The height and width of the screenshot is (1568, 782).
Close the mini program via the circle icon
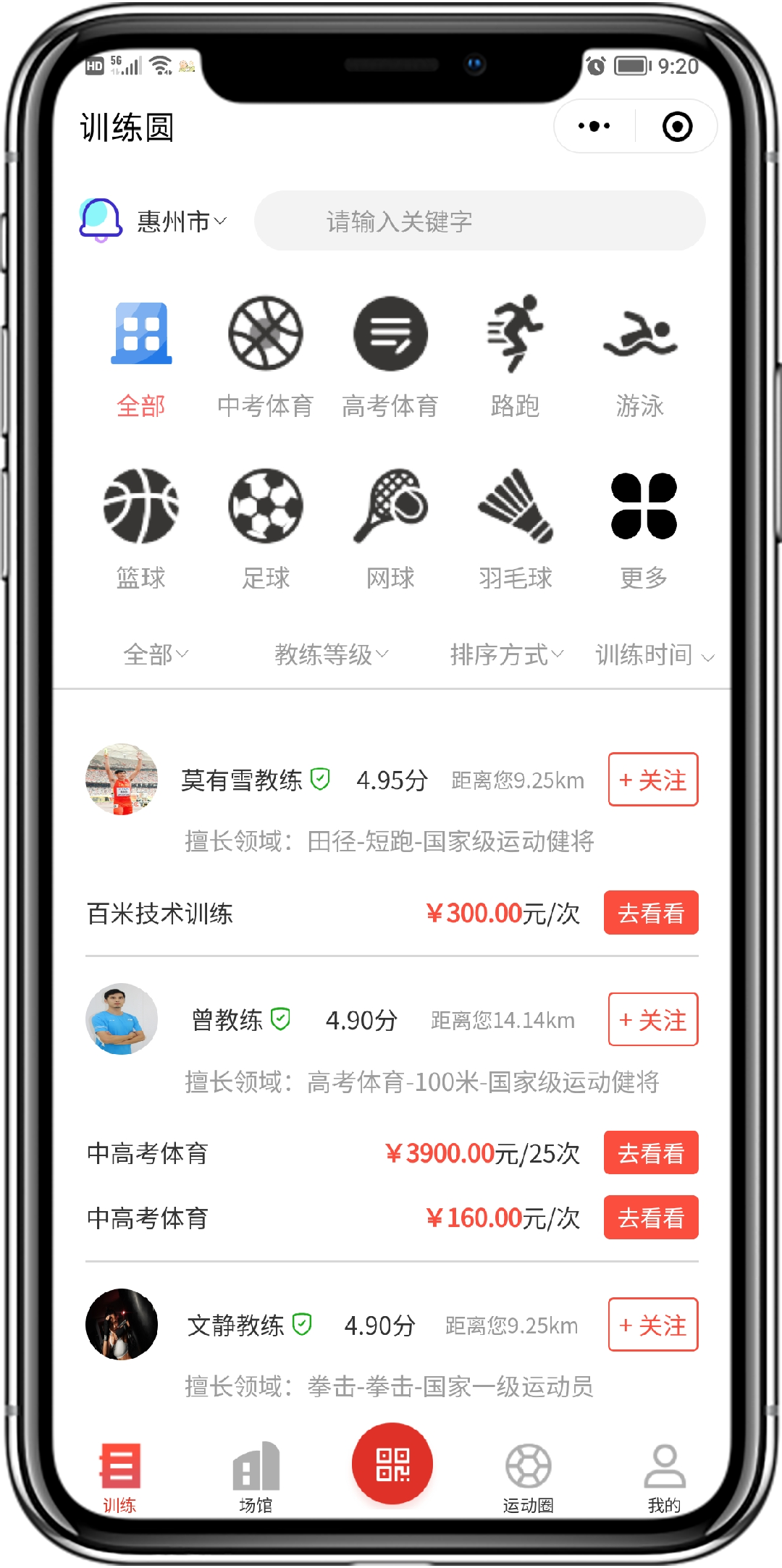point(677,127)
